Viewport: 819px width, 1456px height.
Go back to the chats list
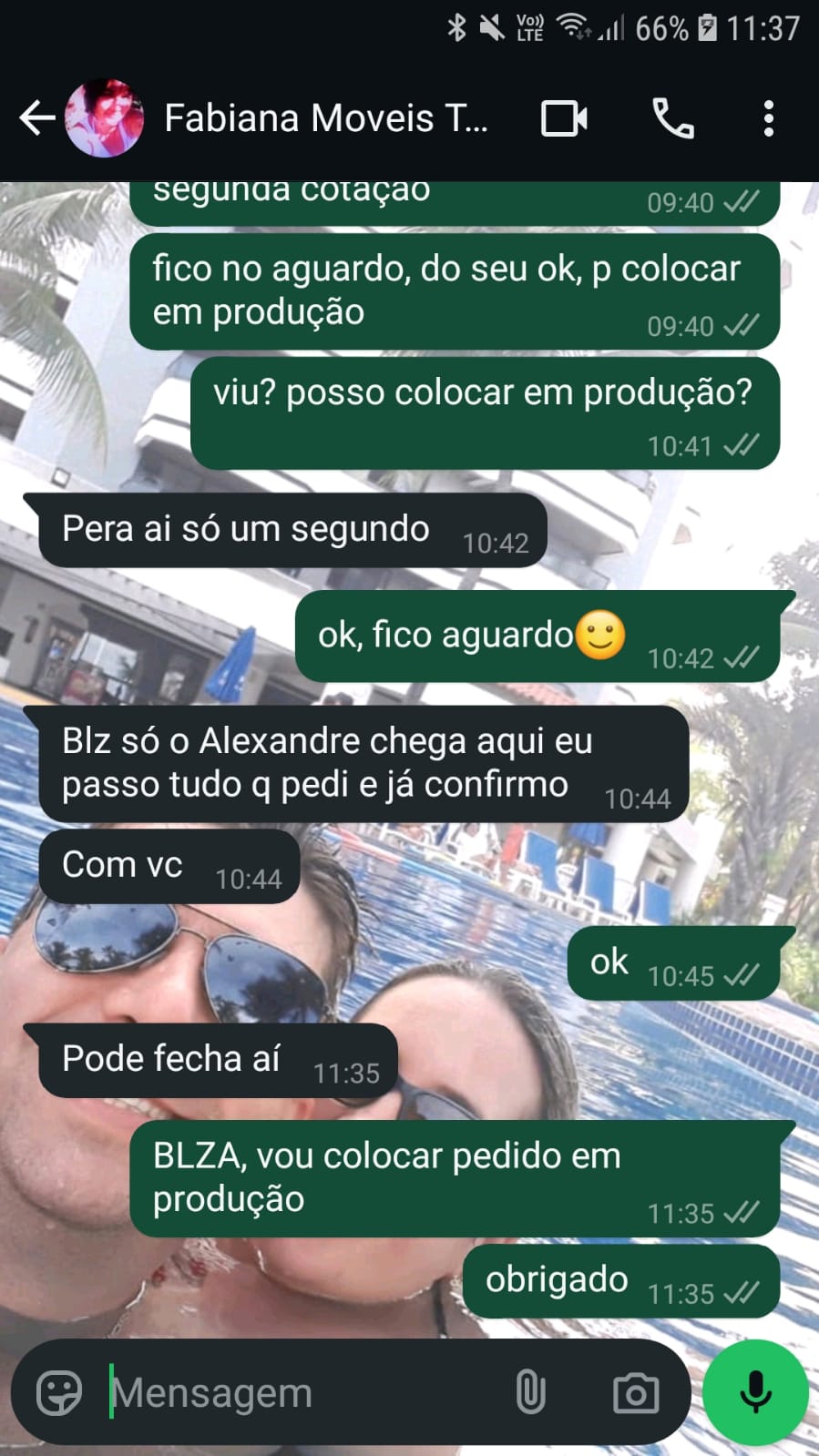(x=36, y=118)
